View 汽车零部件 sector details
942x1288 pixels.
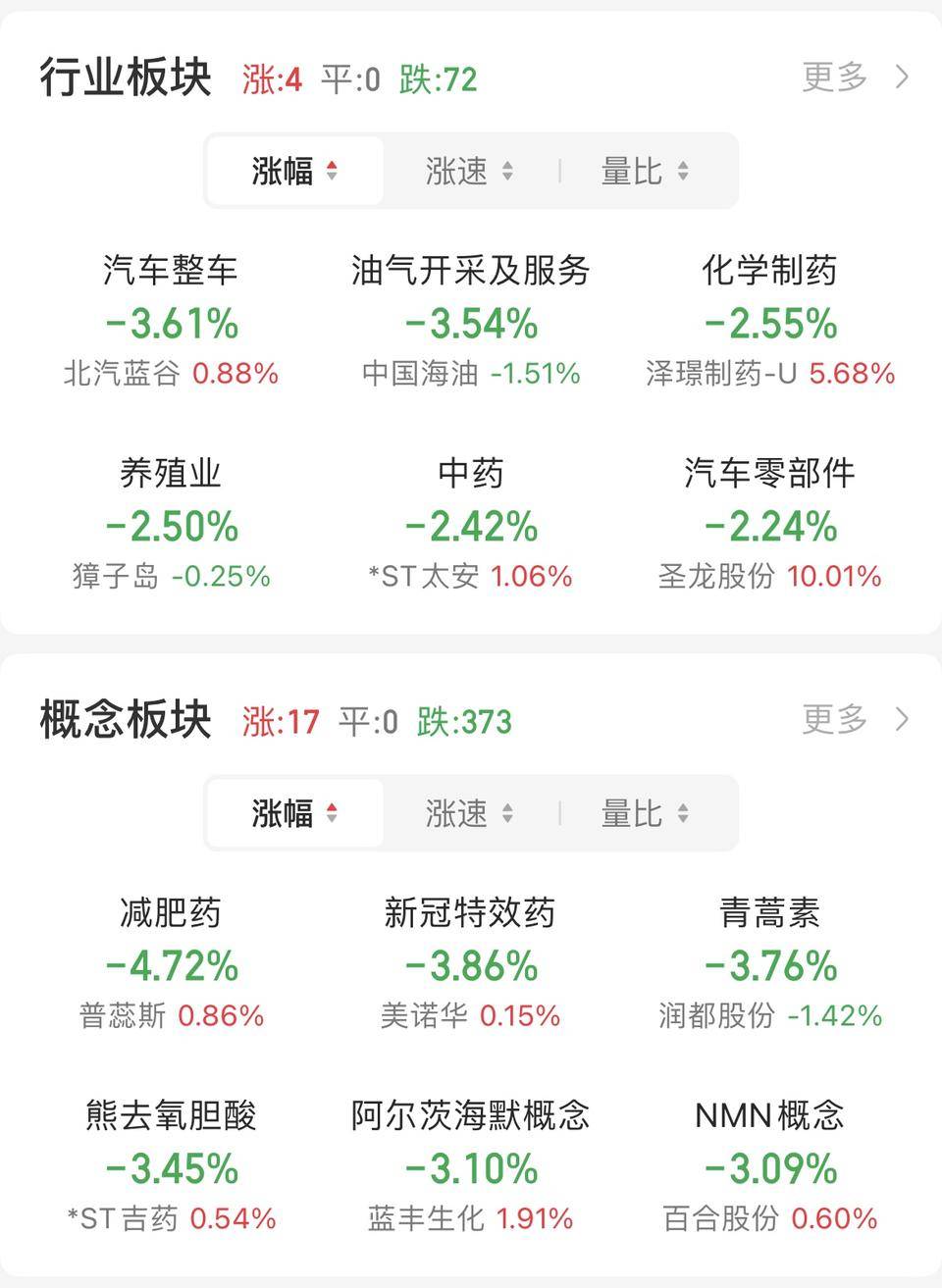(x=770, y=524)
